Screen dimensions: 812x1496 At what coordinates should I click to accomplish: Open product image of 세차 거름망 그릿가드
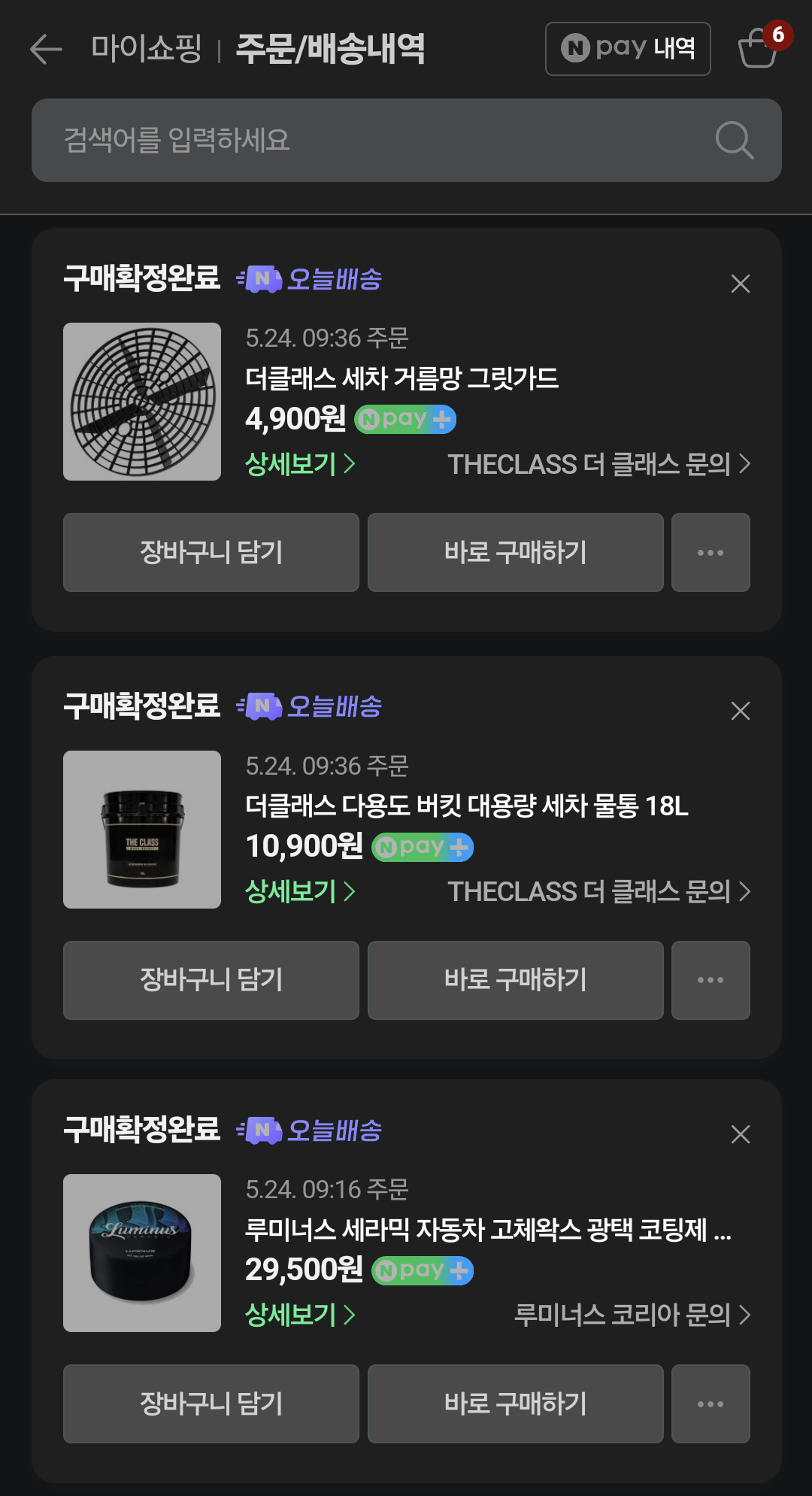point(142,402)
